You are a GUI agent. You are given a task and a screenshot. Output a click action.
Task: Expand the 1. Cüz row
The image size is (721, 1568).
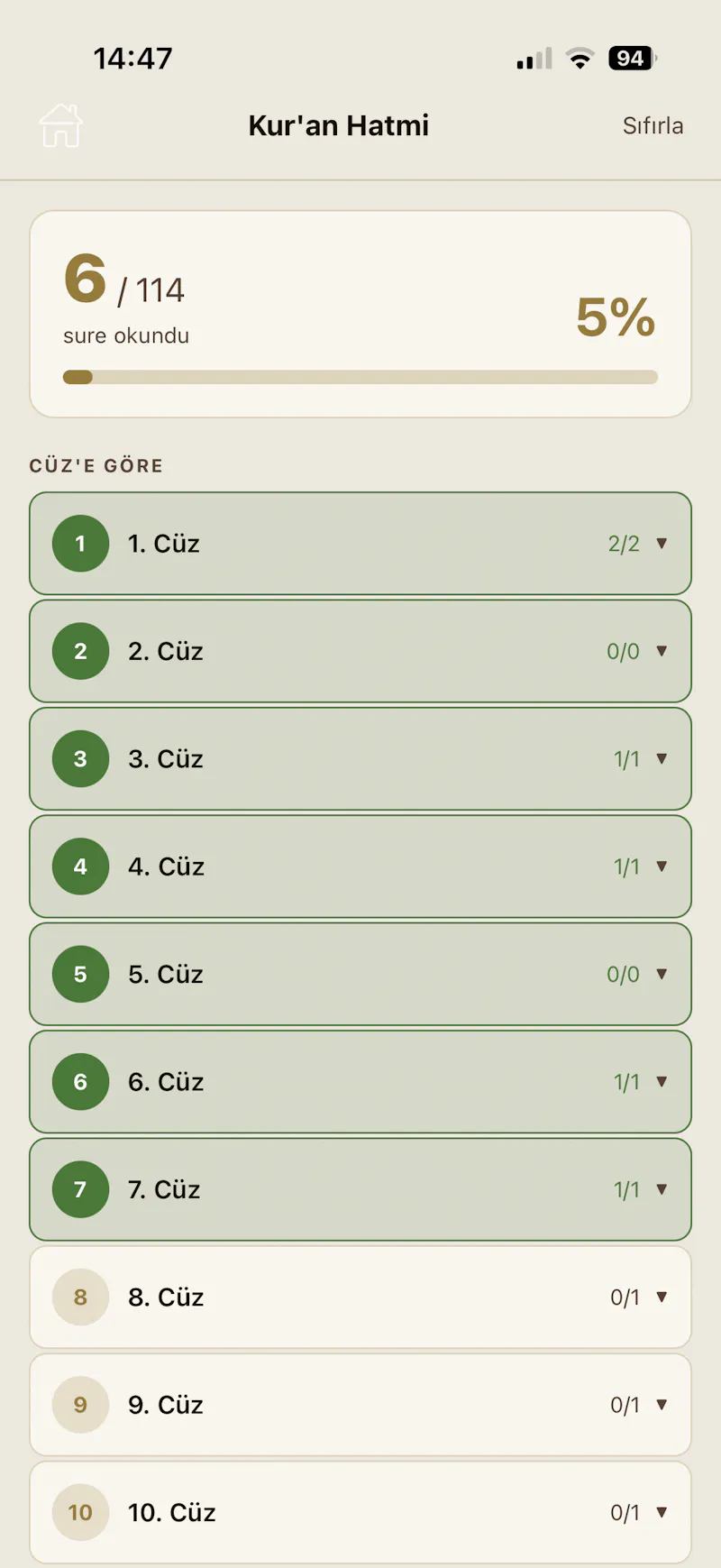(x=360, y=544)
